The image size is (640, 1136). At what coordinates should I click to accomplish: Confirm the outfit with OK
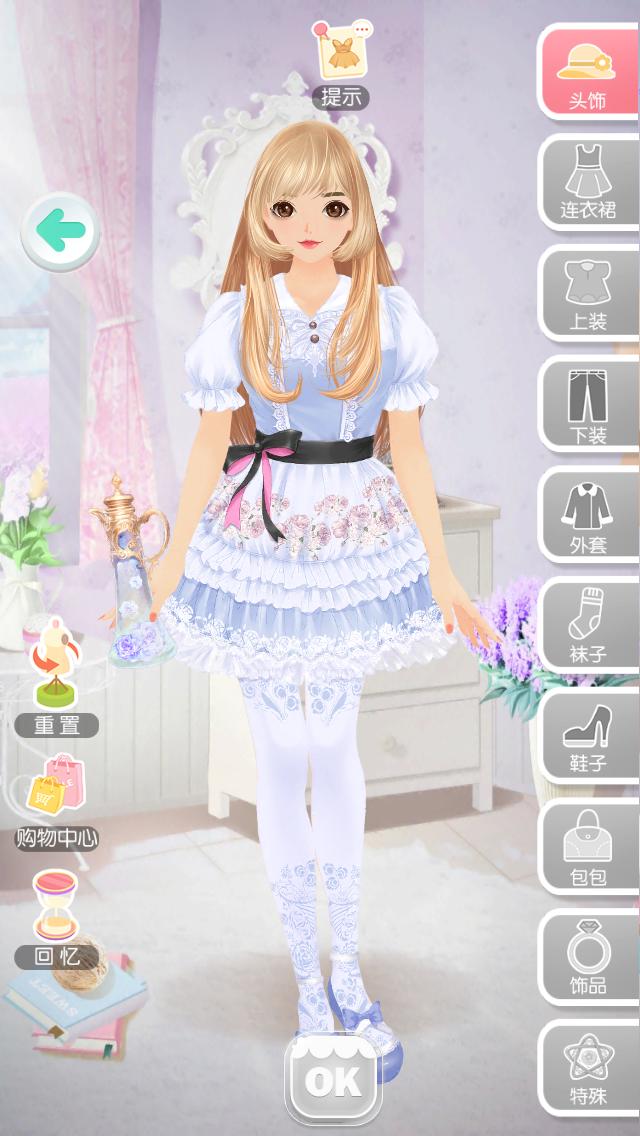[x=333, y=1080]
